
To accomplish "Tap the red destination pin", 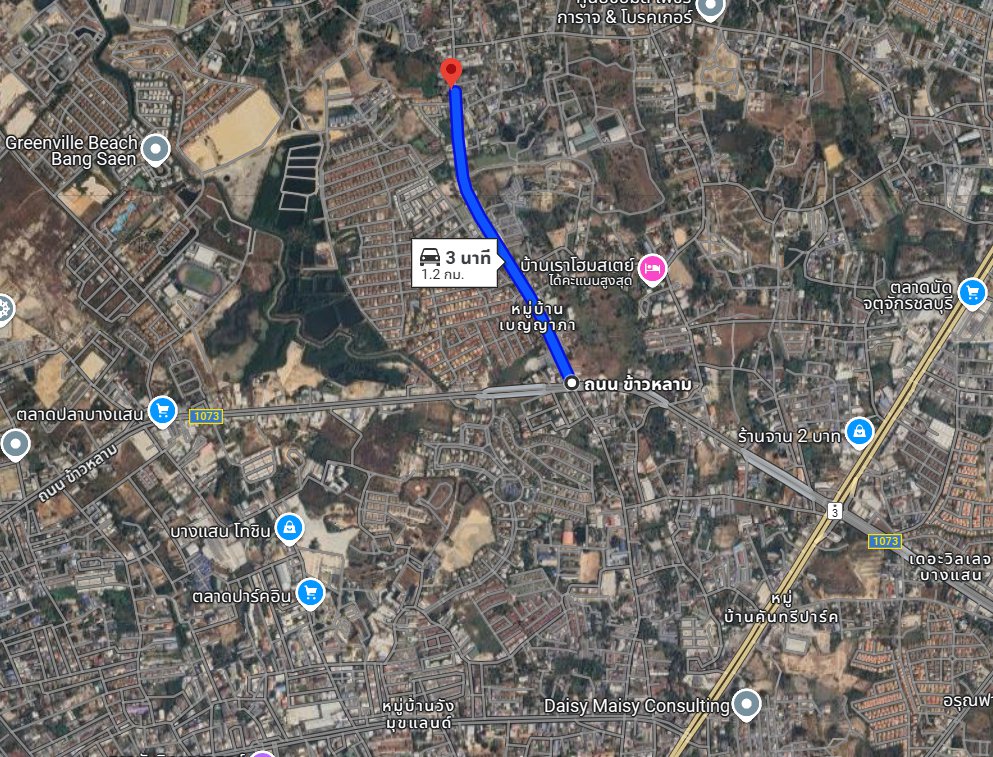I will pos(451,71).
